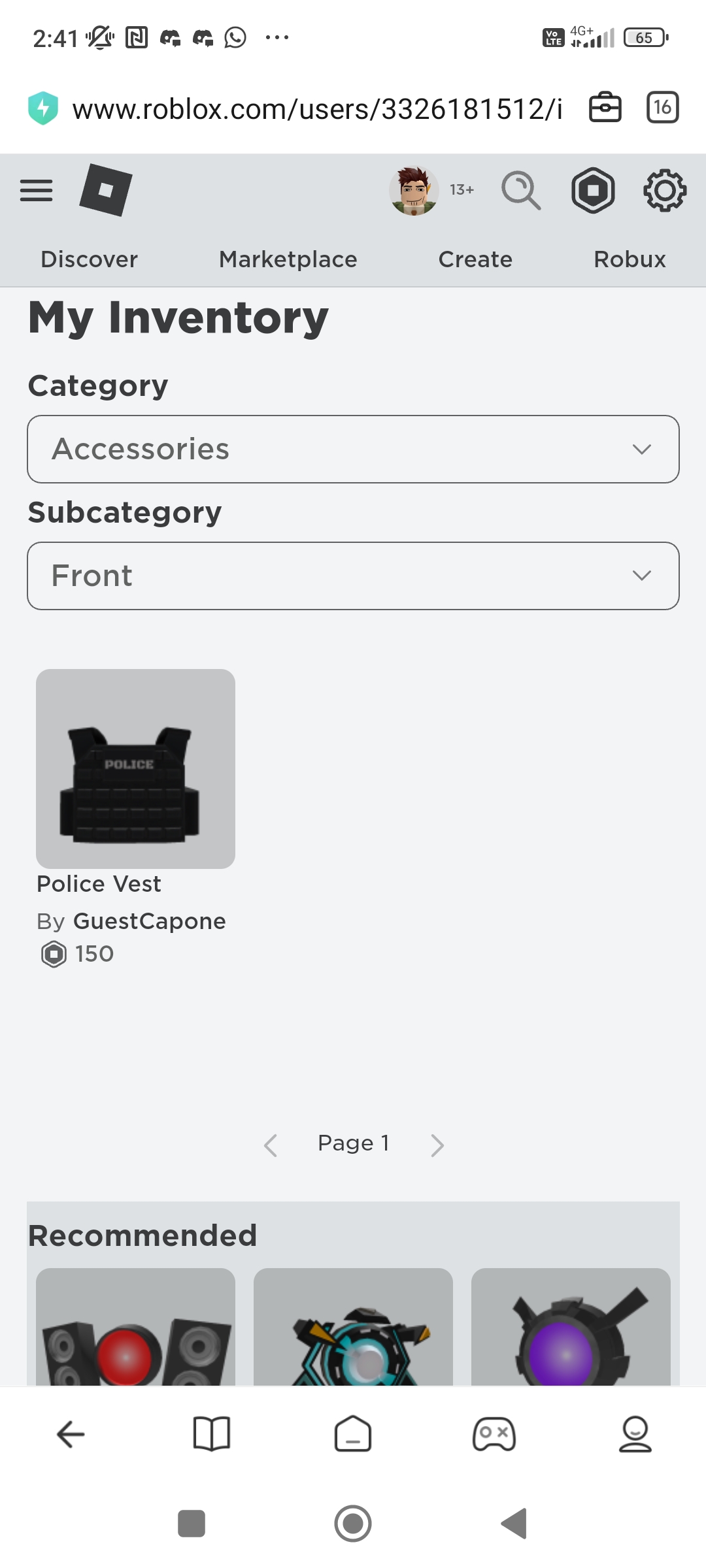The width and height of the screenshot is (706, 1568).
Task: Open the browser bookmarks book icon
Action: (x=212, y=1434)
